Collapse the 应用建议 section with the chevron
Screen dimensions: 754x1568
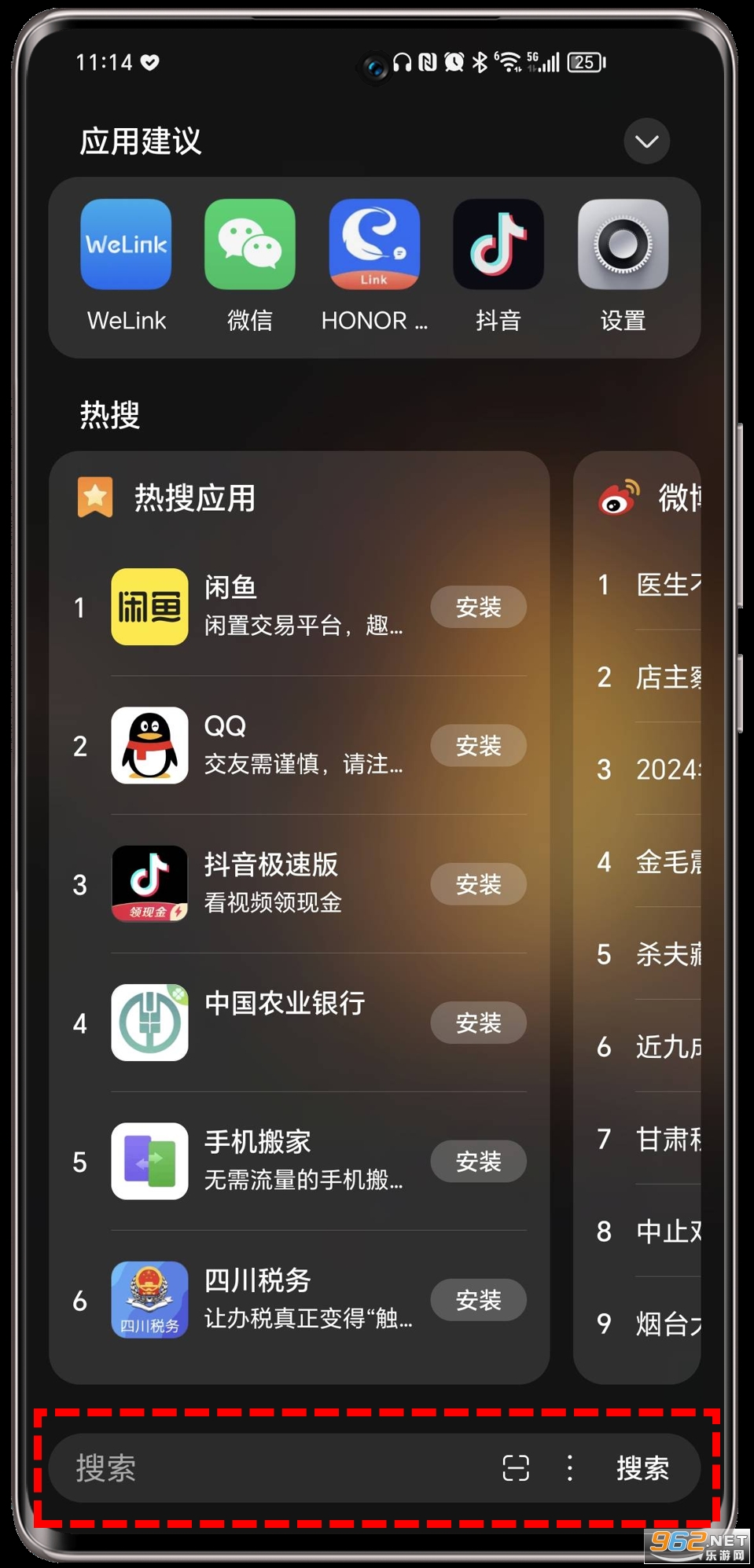point(646,141)
